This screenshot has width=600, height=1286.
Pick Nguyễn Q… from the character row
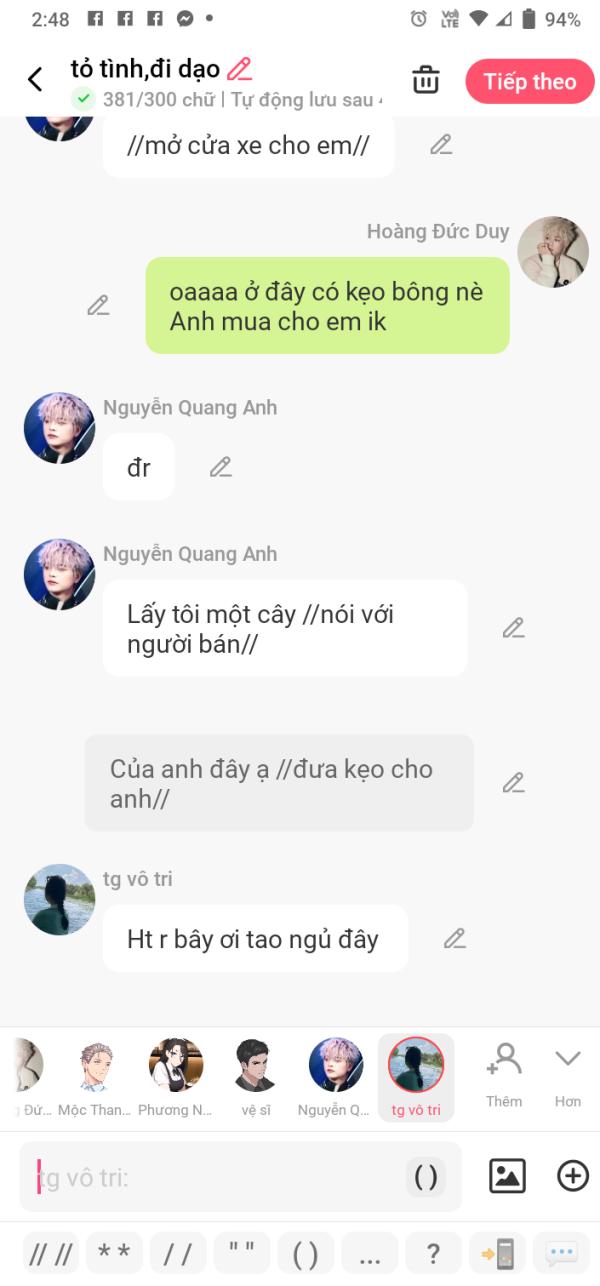(x=335, y=1077)
